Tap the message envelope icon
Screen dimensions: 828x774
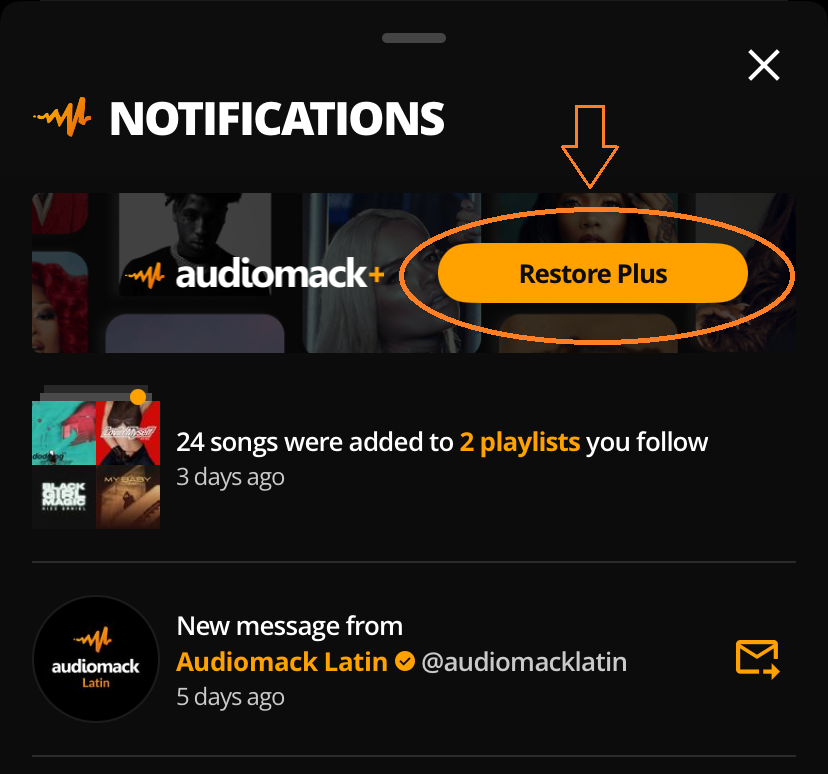point(756,659)
